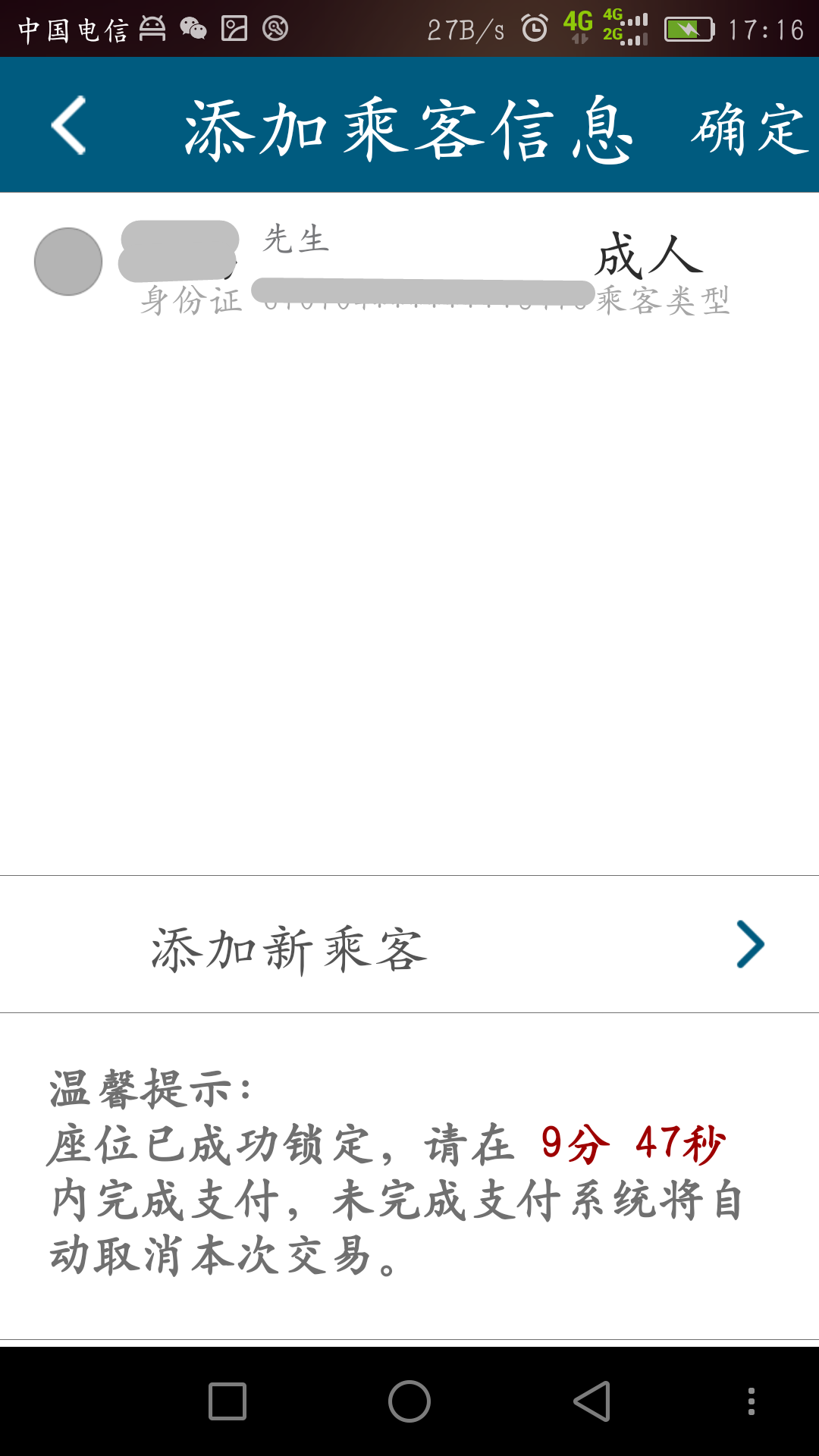Tap the system home button
Image resolution: width=819 pixels, height=1456 pixels.
[x=409, y=1401]
